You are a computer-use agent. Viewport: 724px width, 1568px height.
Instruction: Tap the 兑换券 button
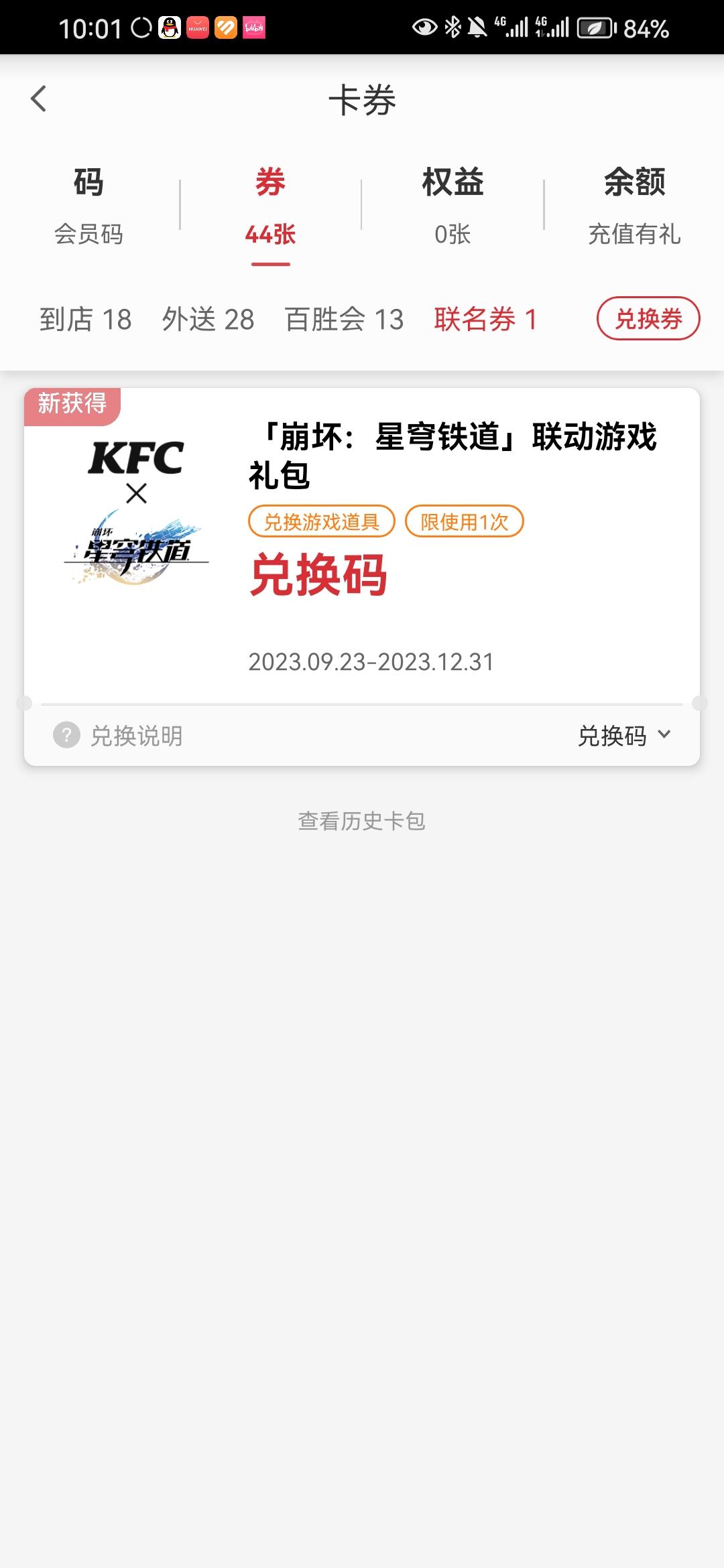click(x=648, y=318)
